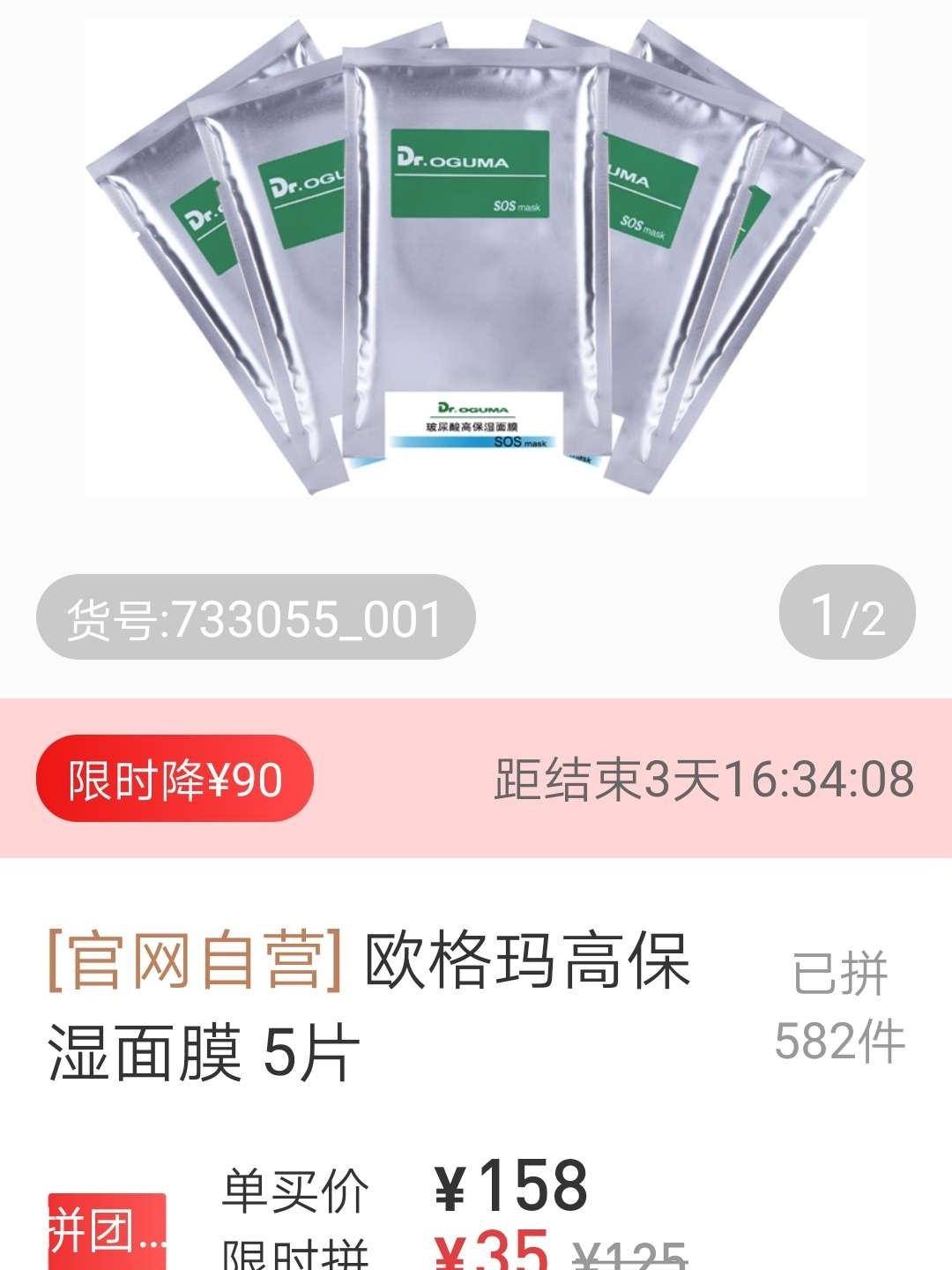The image size is (952, 1270).
Task: Tap the red 拼团 tag
Action: [107, 1231]
